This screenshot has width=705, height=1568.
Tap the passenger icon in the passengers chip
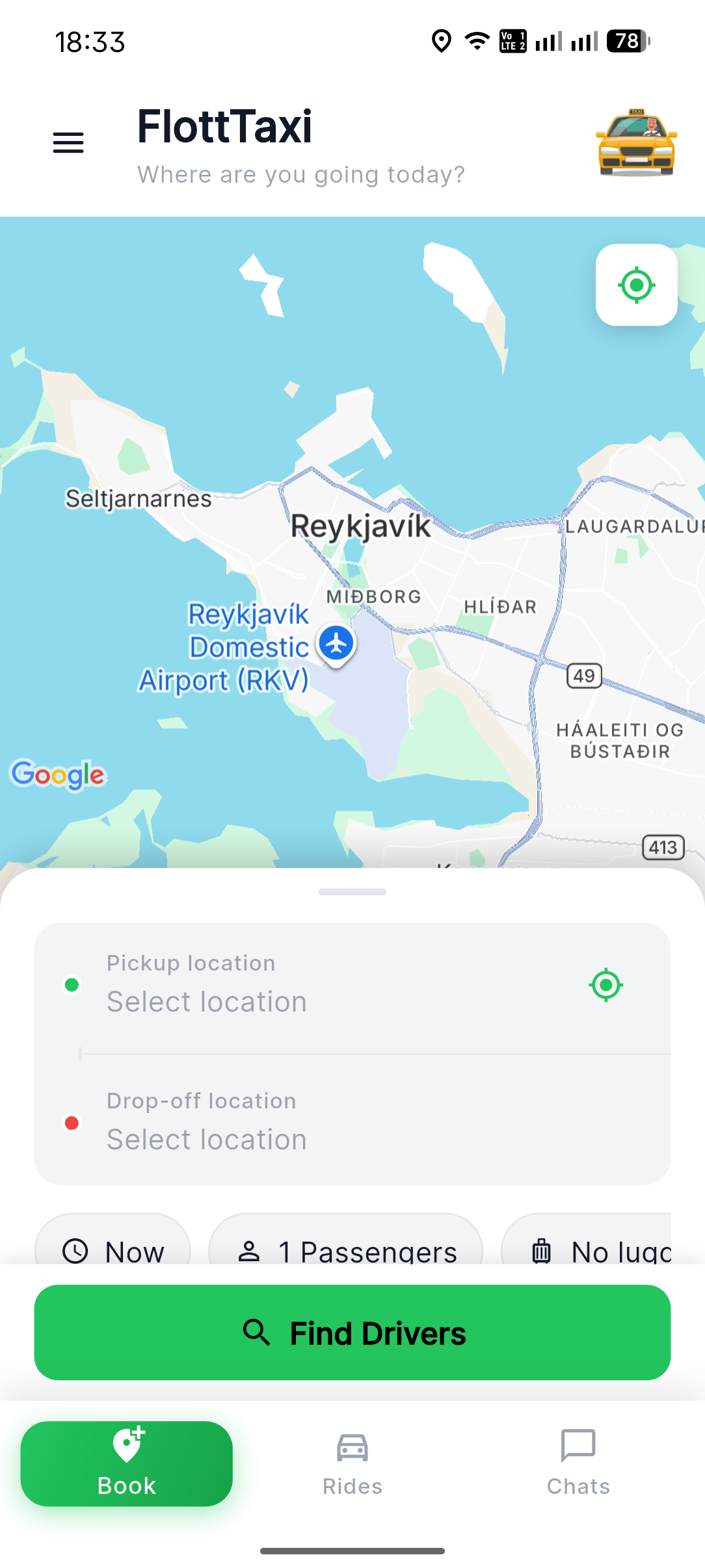pyautogui.click(x=250, y=1249)
